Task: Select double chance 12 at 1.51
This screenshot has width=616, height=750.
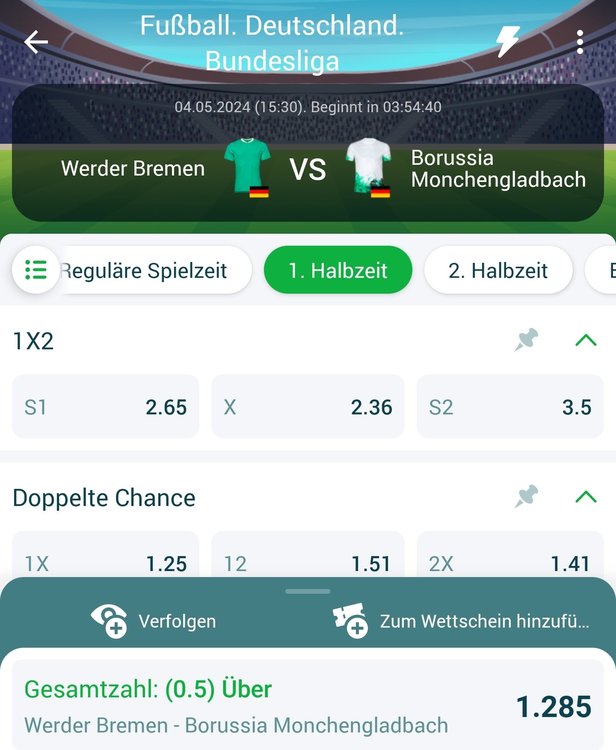Action: [308, 560]
